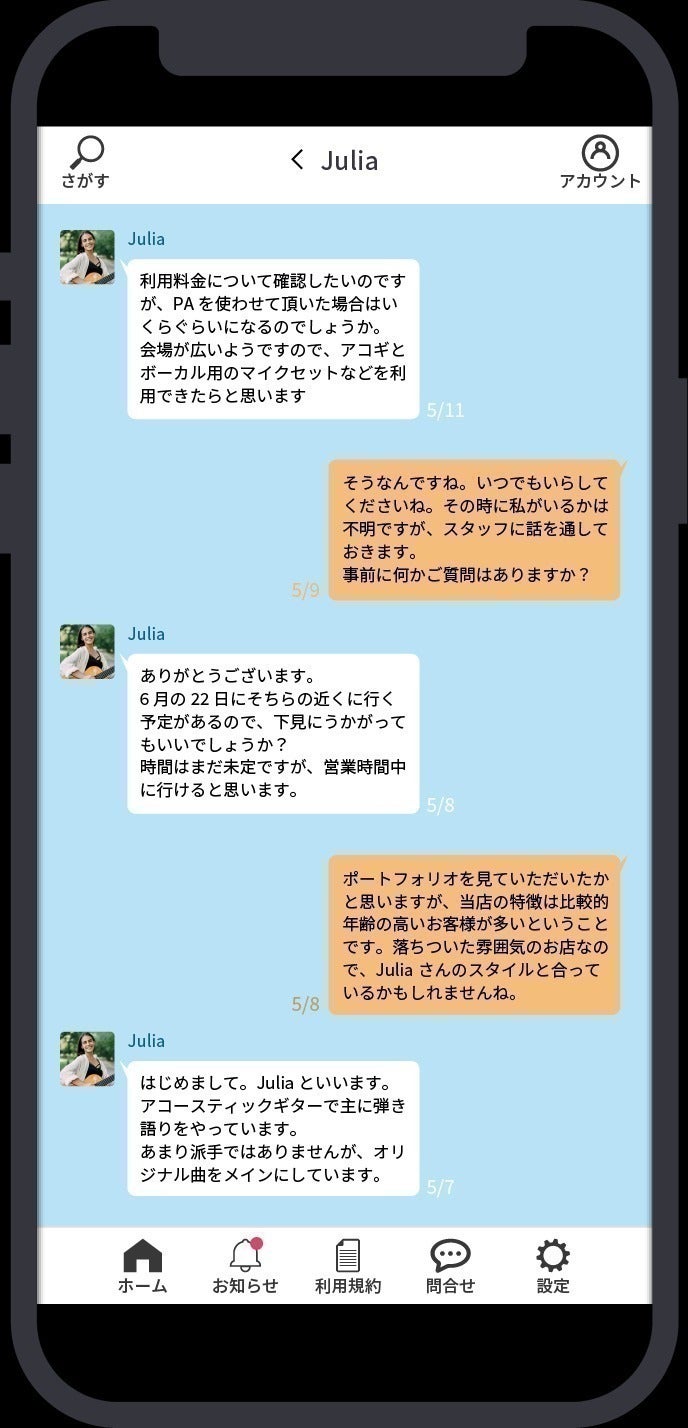Open the 設定 settings tab
This screenshot has width=688, height=1428.
click(552, 1266)
